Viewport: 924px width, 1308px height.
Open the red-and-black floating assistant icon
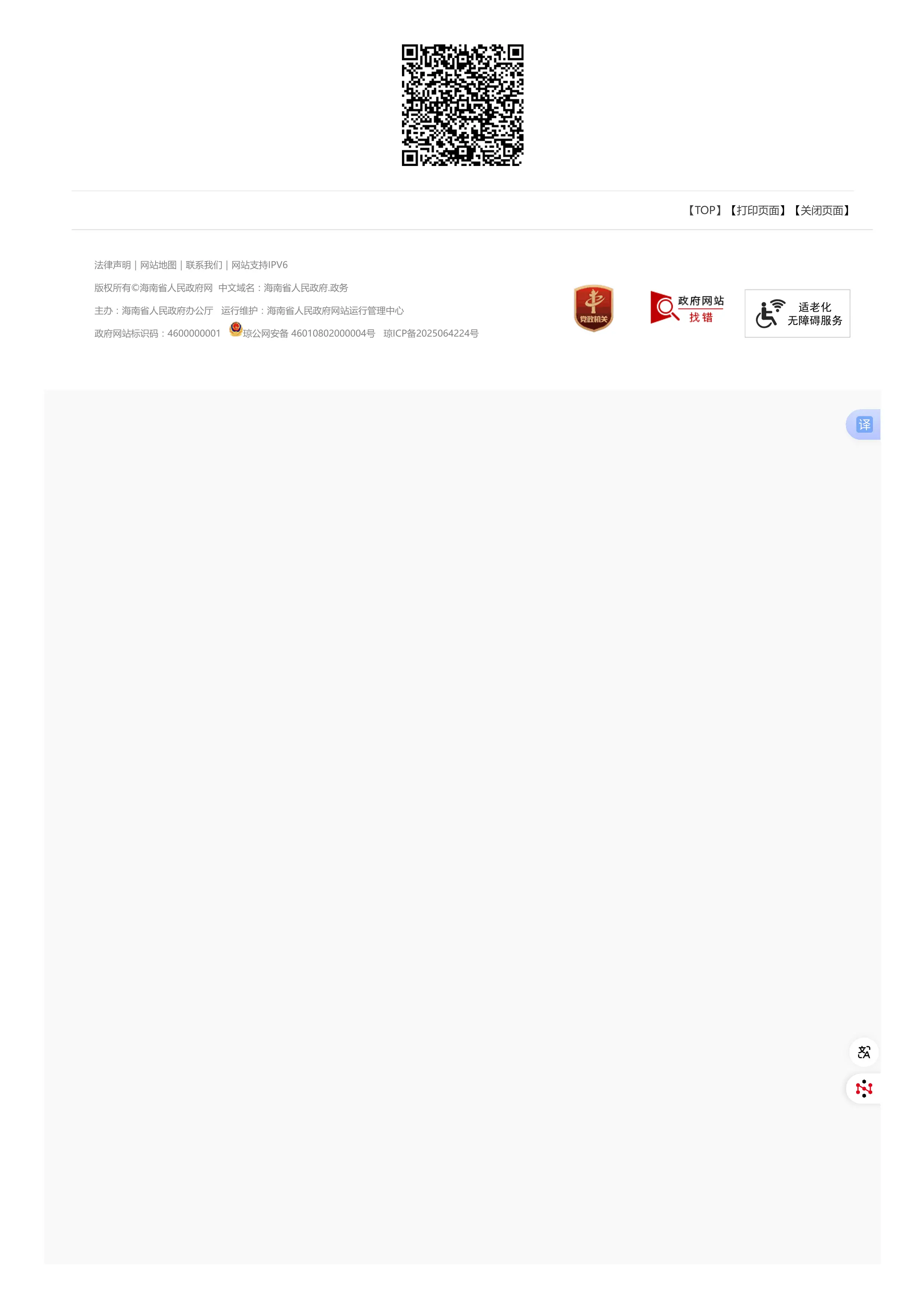pyautogui.click(x=864, y=1089)
